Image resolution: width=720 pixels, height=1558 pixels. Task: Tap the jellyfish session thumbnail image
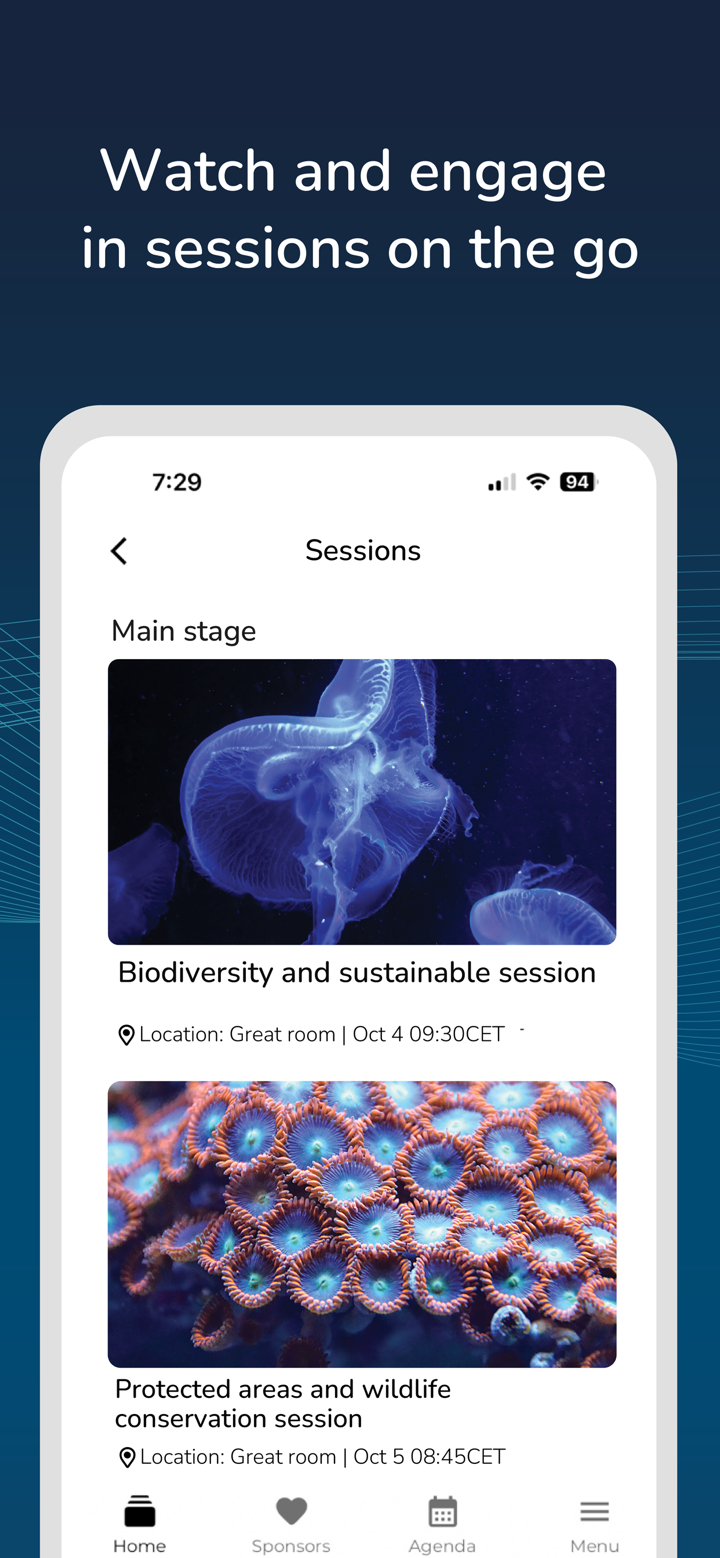pyautogui.click(x=362, y=802)
